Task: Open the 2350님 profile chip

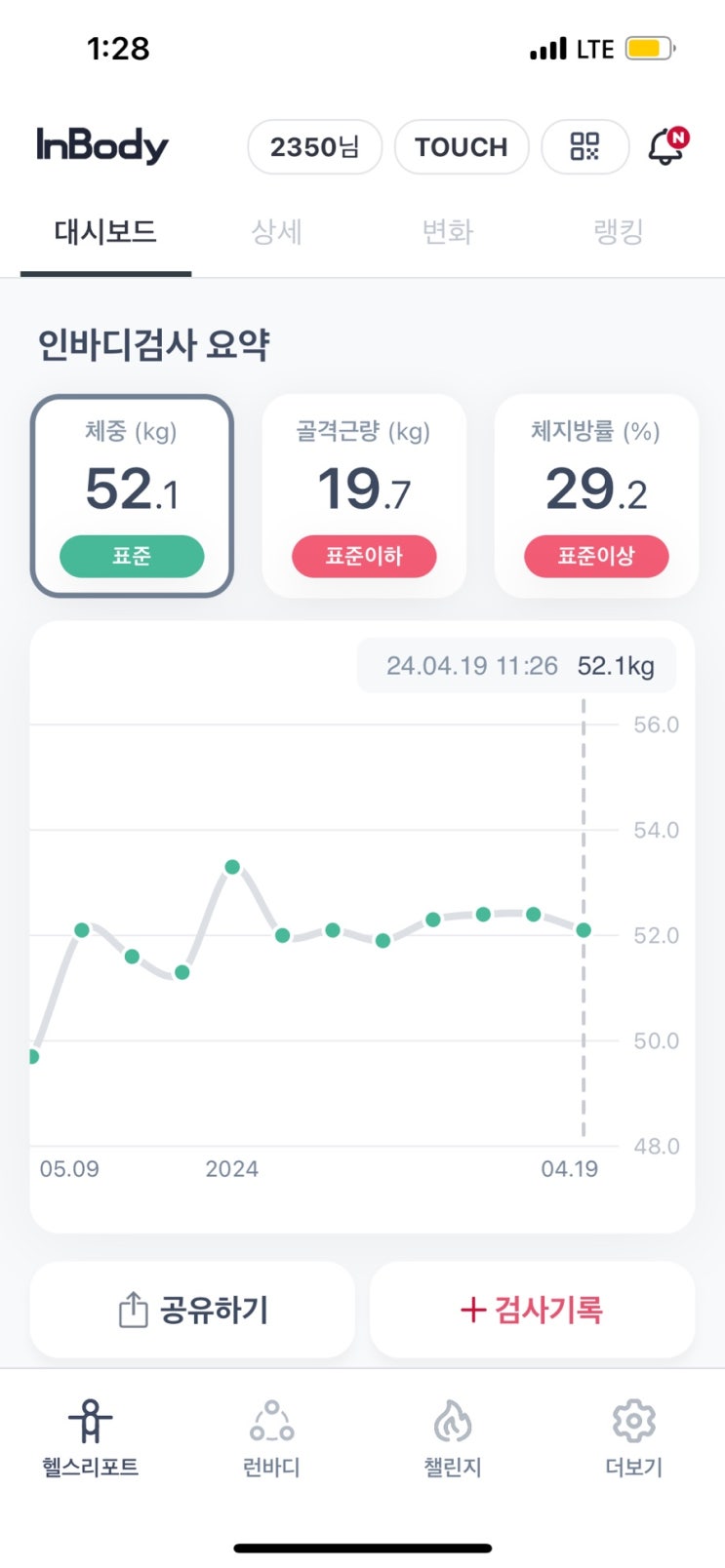Action: point(314,147)
